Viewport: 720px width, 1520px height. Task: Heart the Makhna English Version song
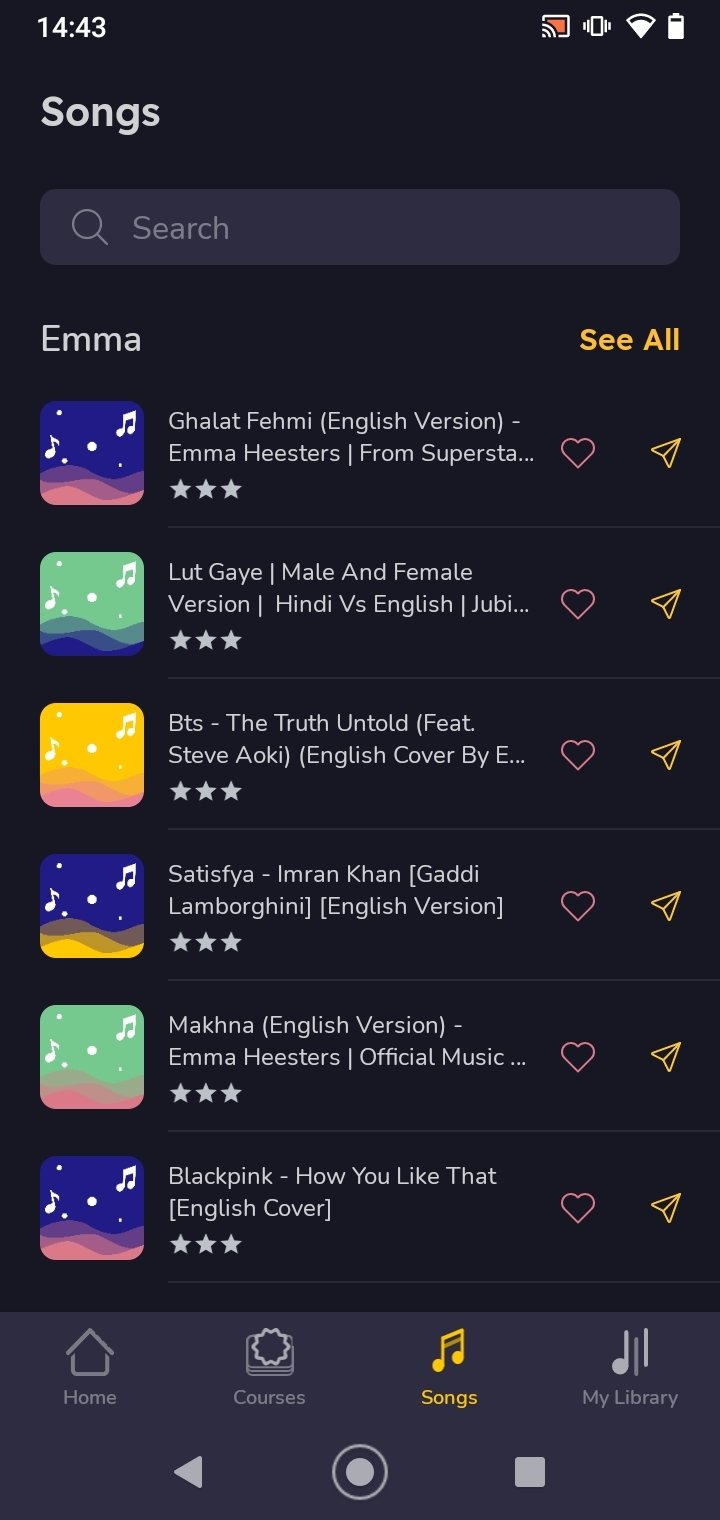click(x=578, y=1057)
